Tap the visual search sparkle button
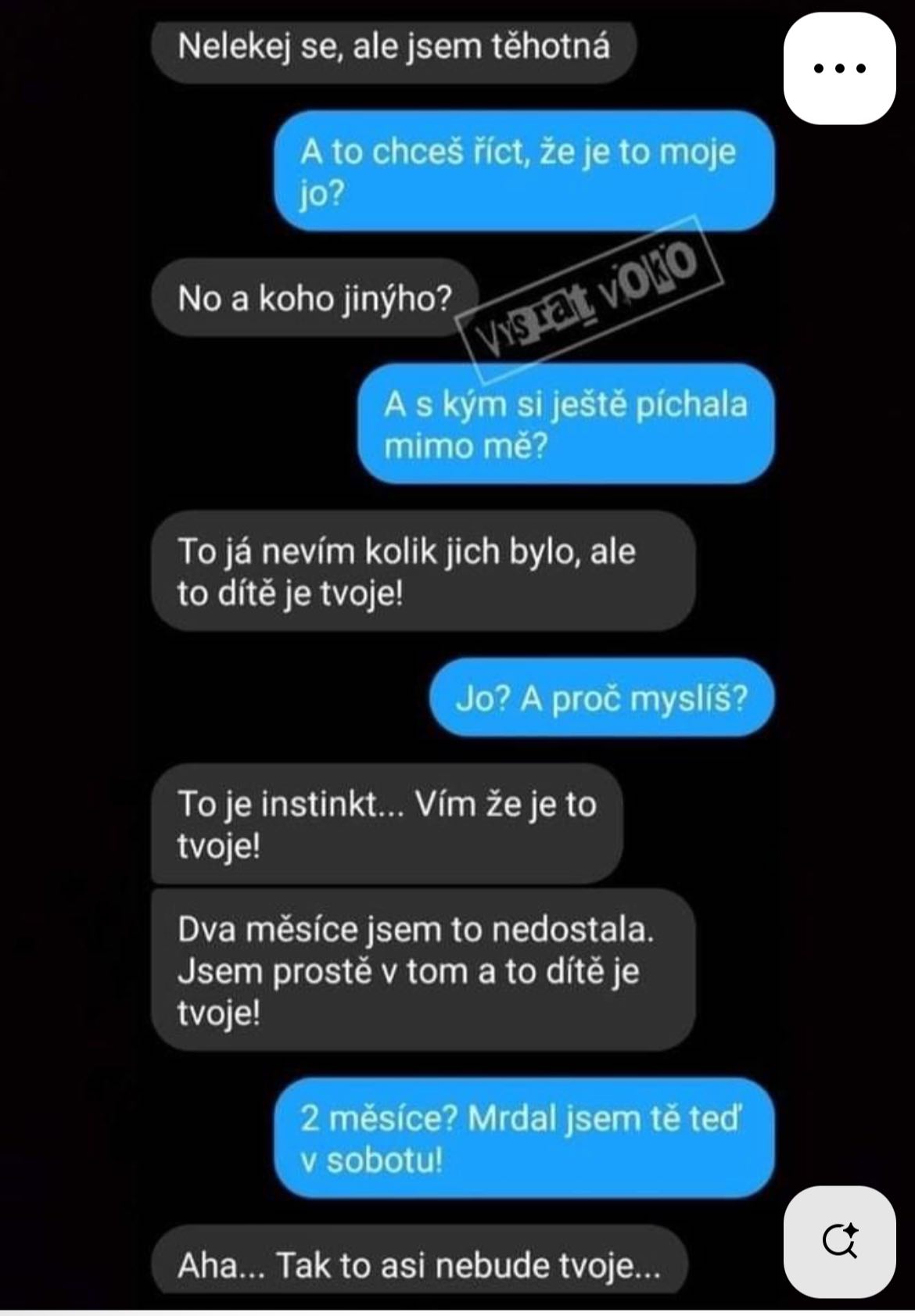 click(x=840, y=1241)
